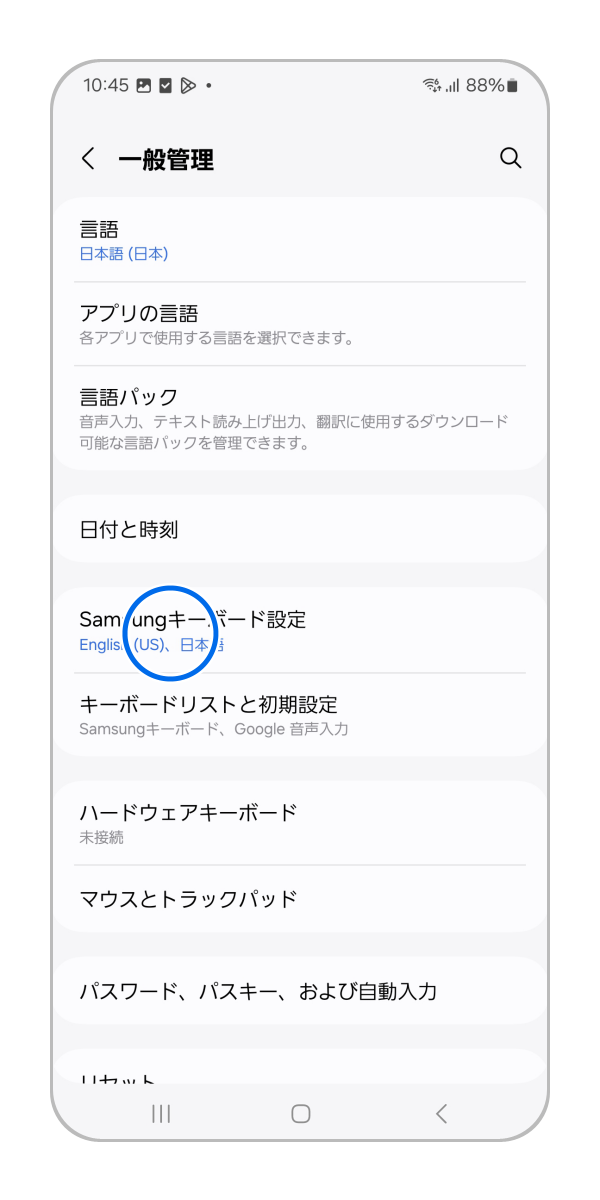The width and height of the screenshot is (600, 1200).
Task: Open the search magnifier icon
Action: [x=510, y=159]
